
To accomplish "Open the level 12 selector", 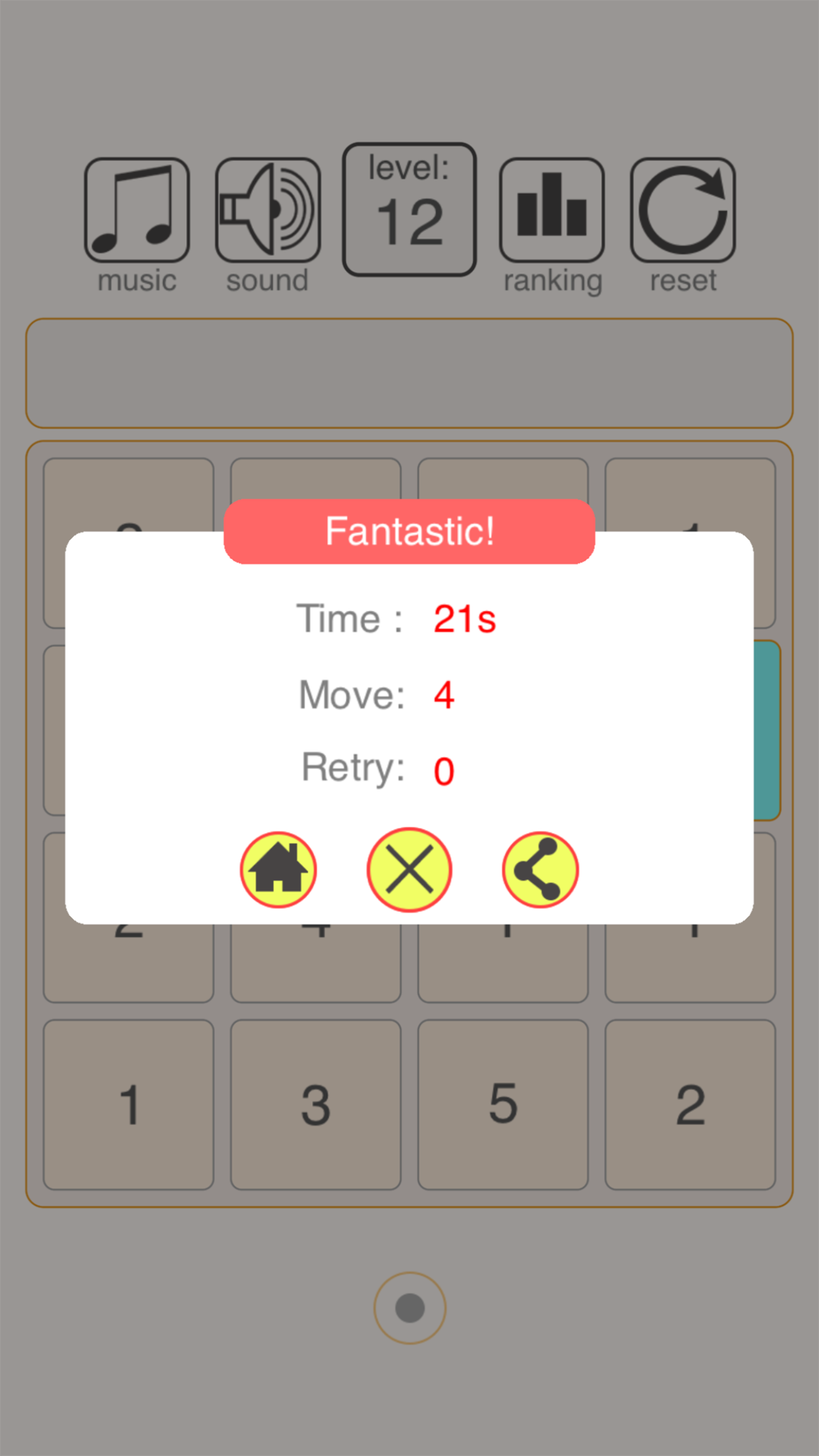I will click(x=409, y=209).
